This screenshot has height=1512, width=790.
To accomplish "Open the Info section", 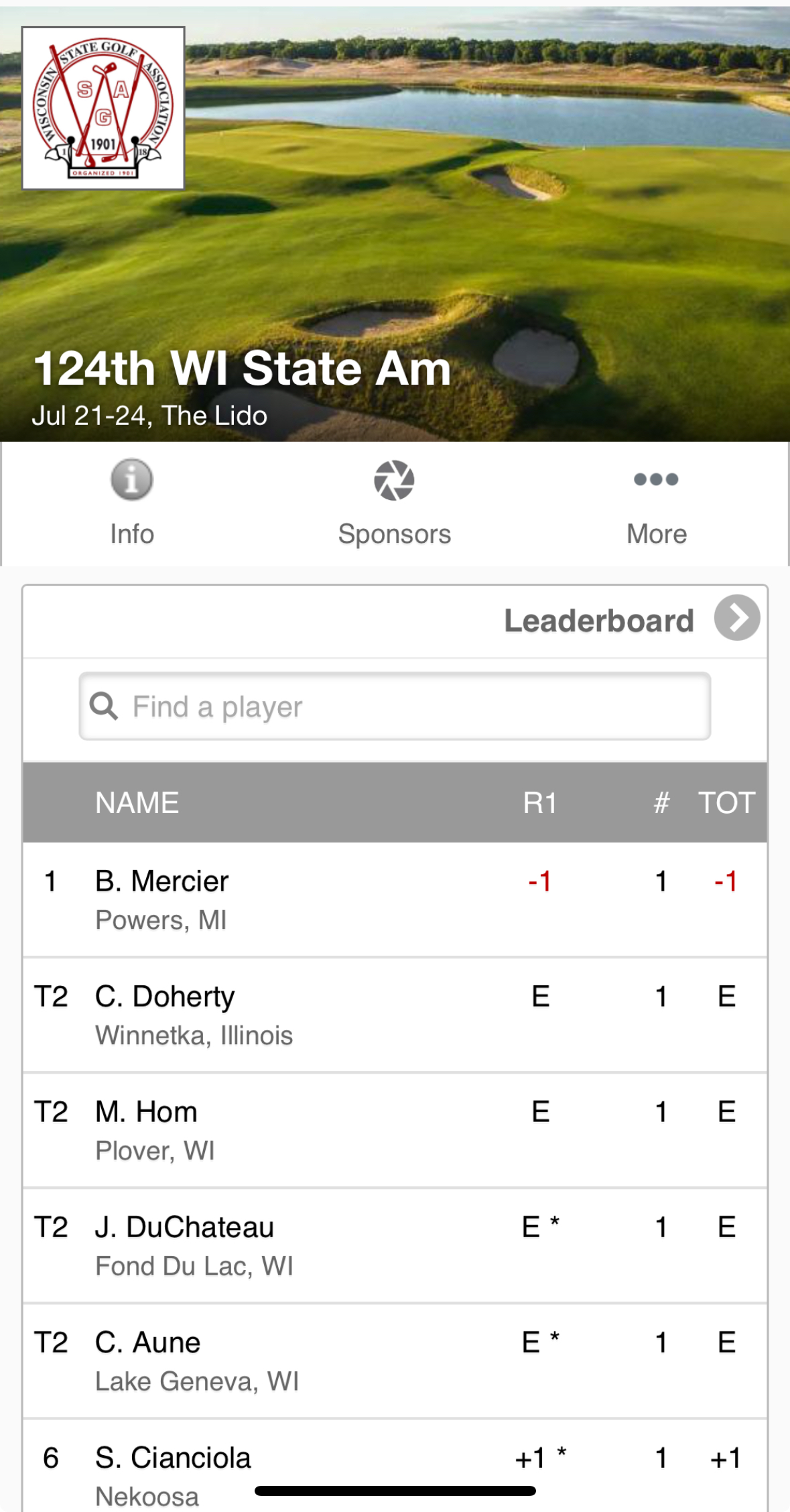I will tap(132, 503).
